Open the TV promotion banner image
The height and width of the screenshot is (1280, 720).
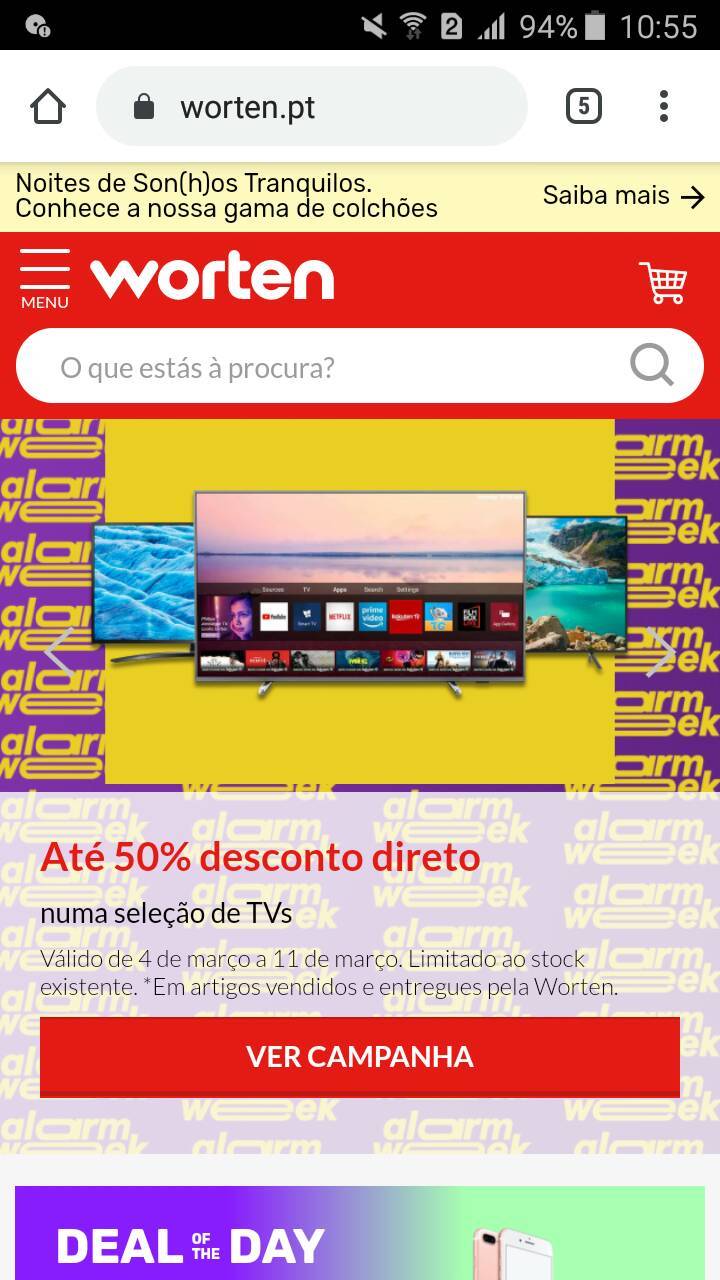pos(360,600)
